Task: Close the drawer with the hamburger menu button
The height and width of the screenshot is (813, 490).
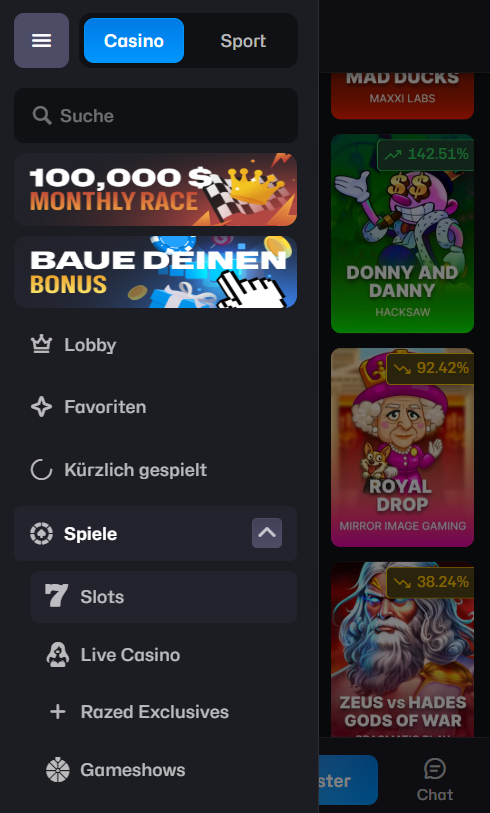Action: (x=41, y=40)
